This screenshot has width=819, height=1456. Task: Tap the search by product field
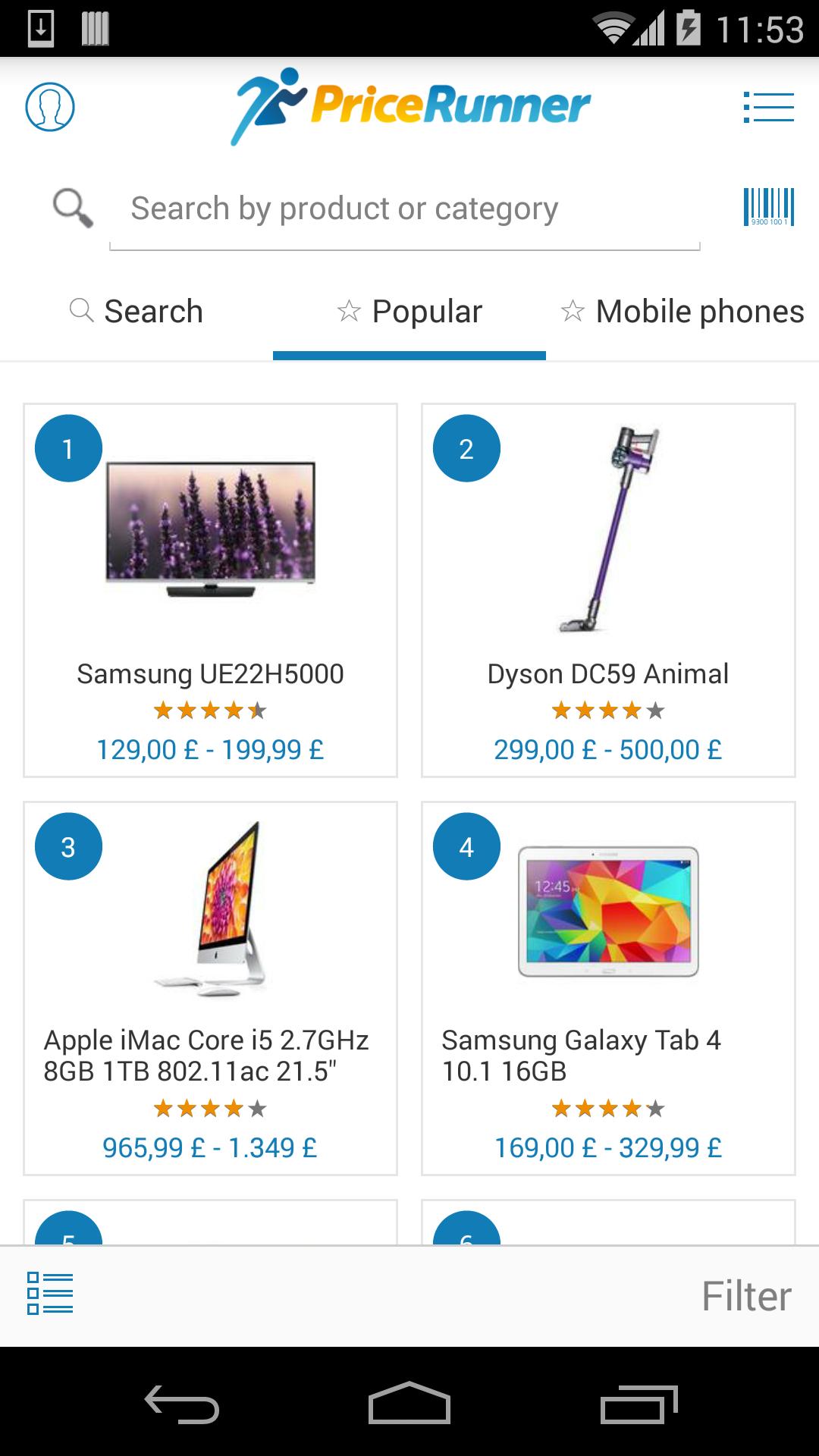(404, 209)
